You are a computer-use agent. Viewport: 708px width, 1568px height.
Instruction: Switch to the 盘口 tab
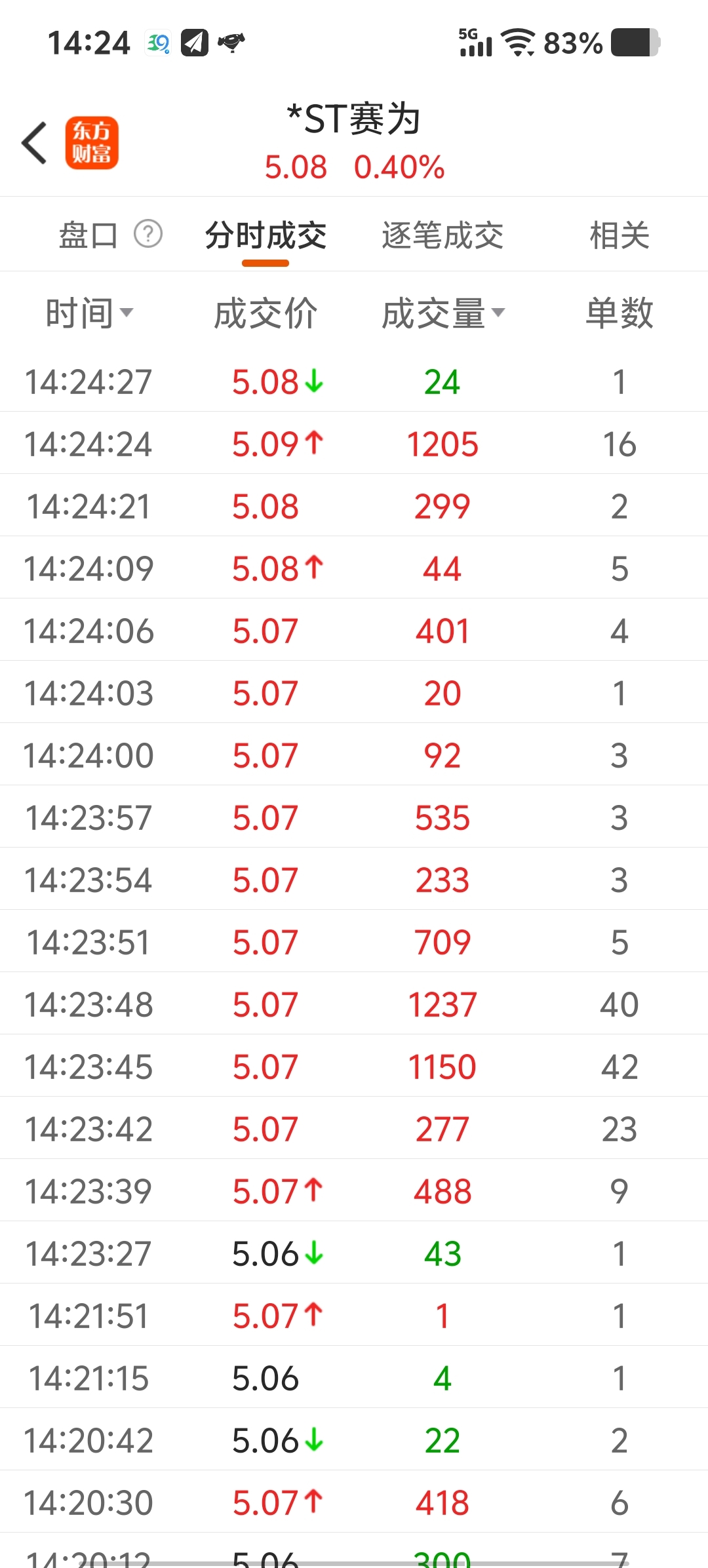(x=88, y=235)
